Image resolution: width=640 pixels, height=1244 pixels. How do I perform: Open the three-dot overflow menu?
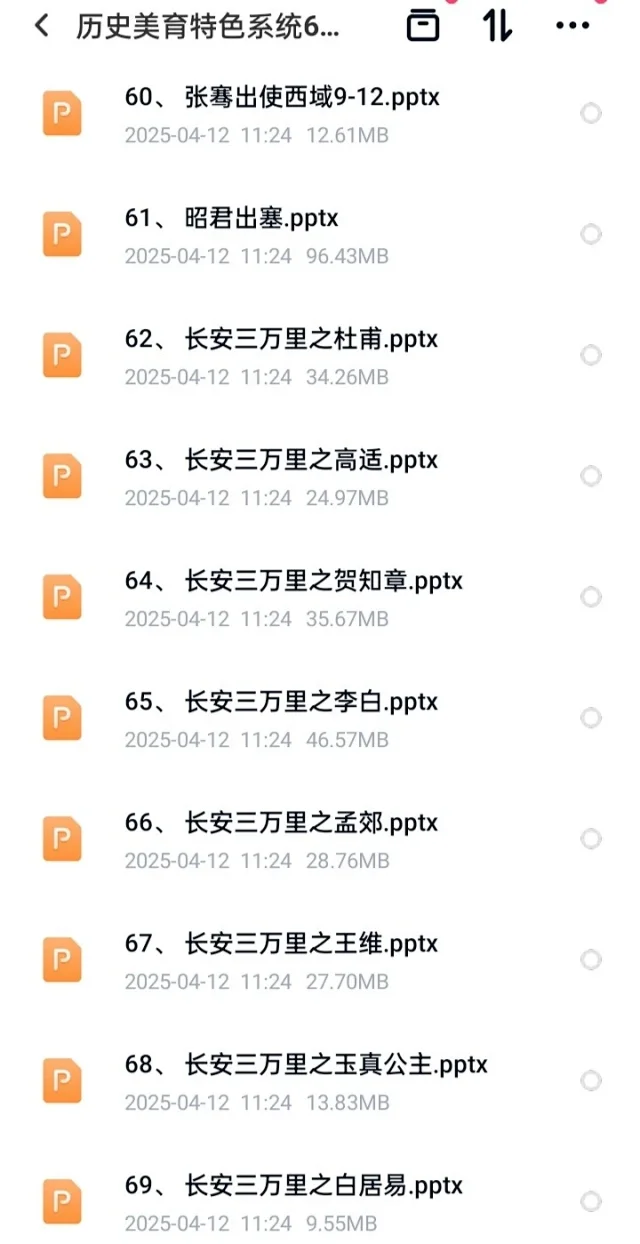[573, 26]
